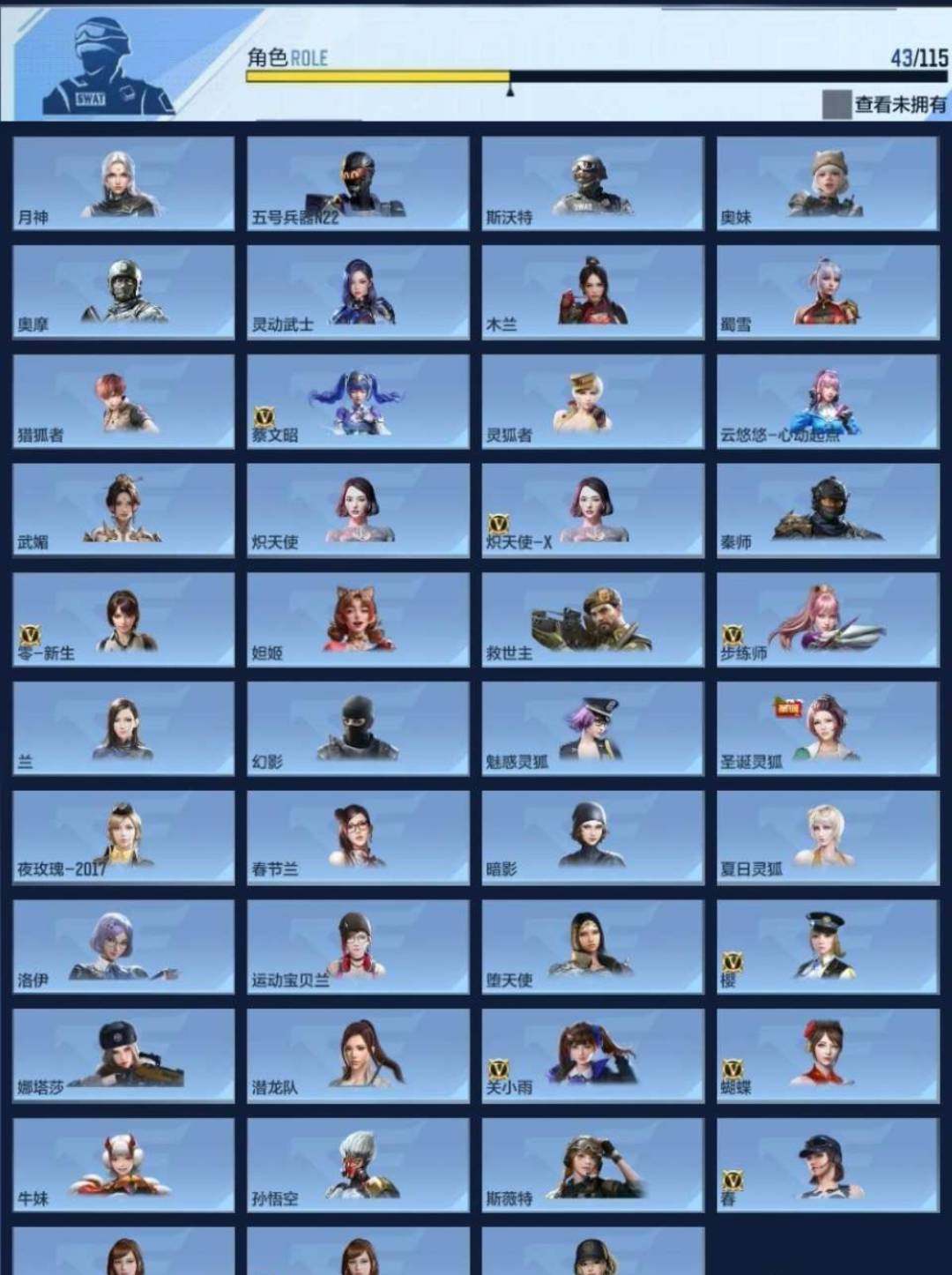The width and height of the screenshot is (952, 1275).
Task: Tap the 堕天使 character card
Action: pyautogui.click(x=592, y=947)
